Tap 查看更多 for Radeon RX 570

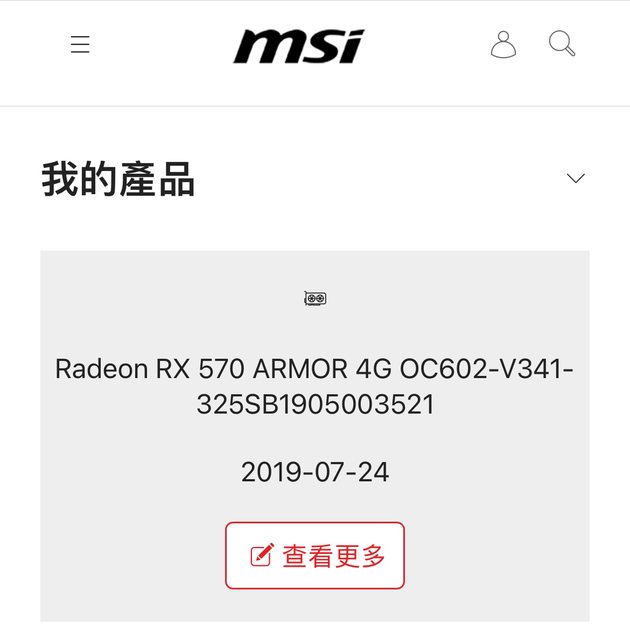(x=315, y=555)
